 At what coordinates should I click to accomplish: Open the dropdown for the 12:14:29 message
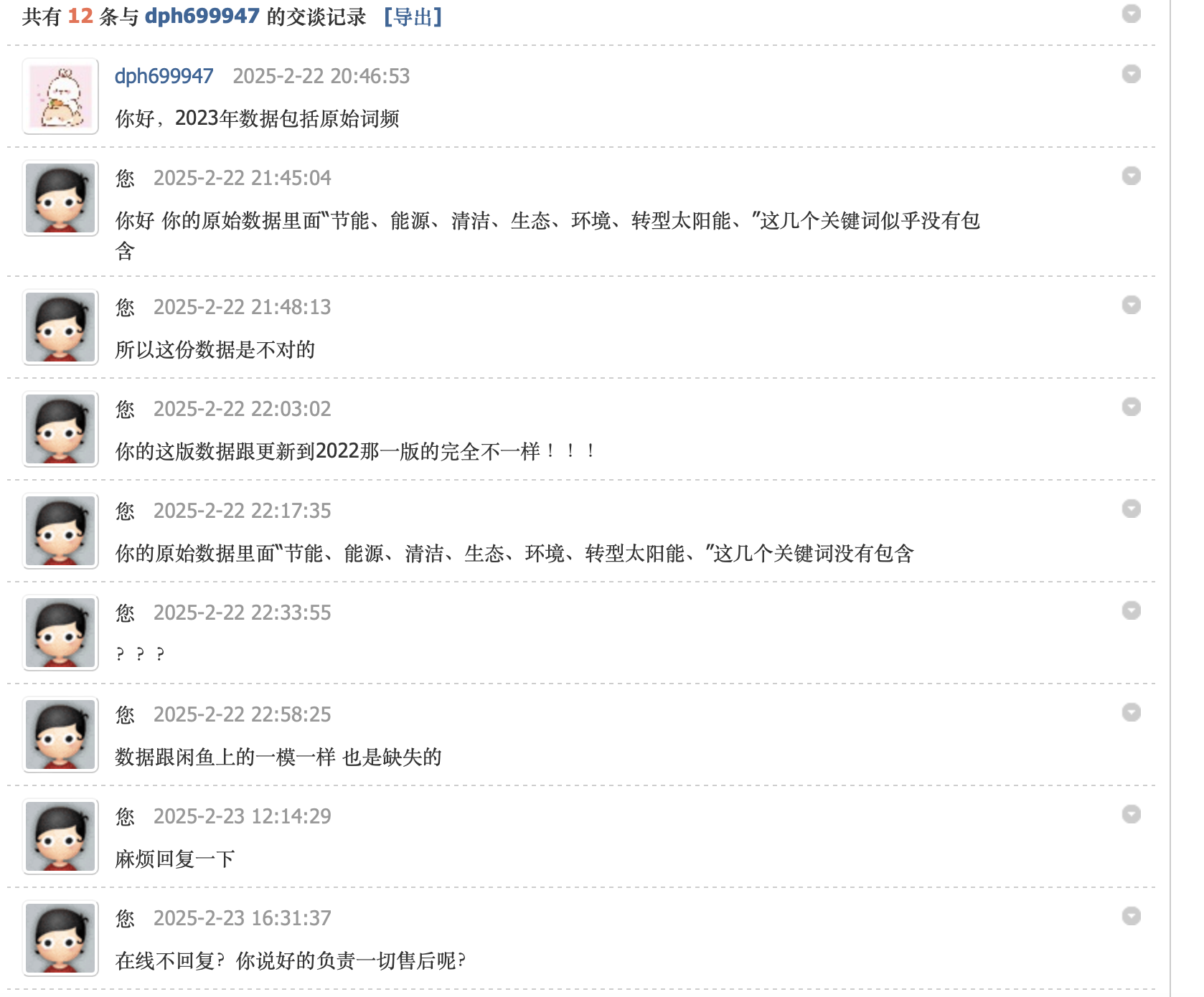1131,814
